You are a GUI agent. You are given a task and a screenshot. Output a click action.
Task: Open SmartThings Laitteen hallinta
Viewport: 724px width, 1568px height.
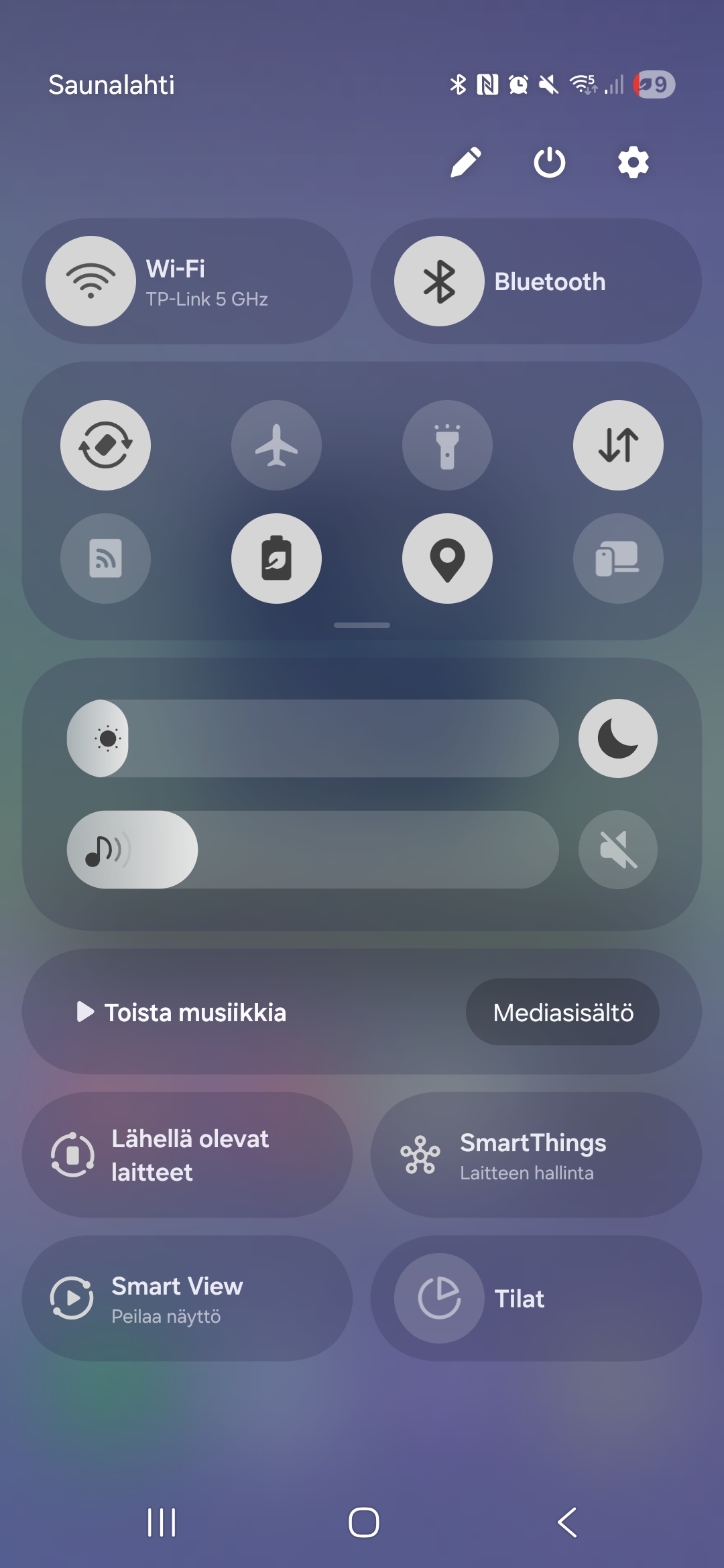pyautogui.click(x=536, y=1155)
